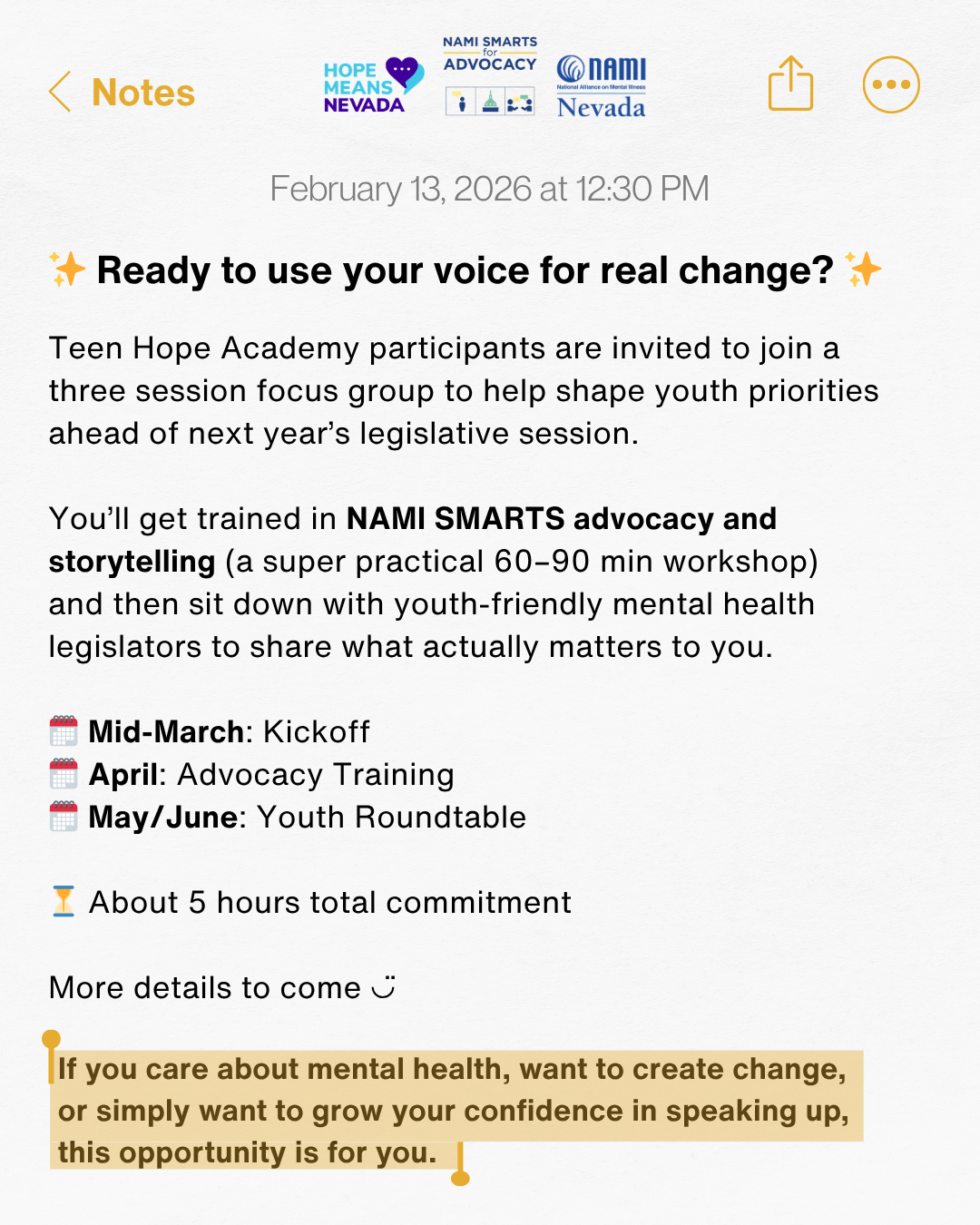Open the More options ellipsis icon

pyautogui.click(x=891, y=83)
